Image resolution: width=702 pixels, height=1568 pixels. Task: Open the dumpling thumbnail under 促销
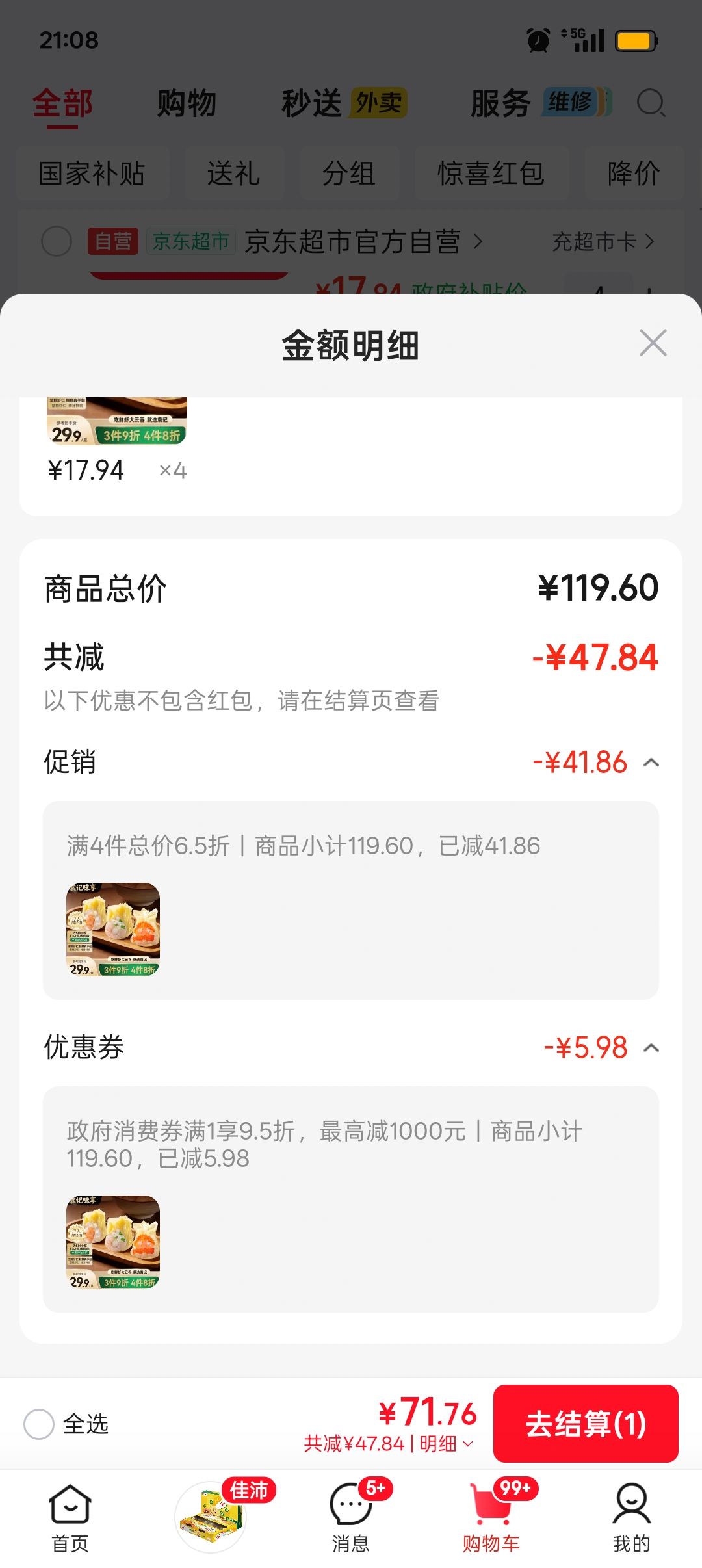113,930
